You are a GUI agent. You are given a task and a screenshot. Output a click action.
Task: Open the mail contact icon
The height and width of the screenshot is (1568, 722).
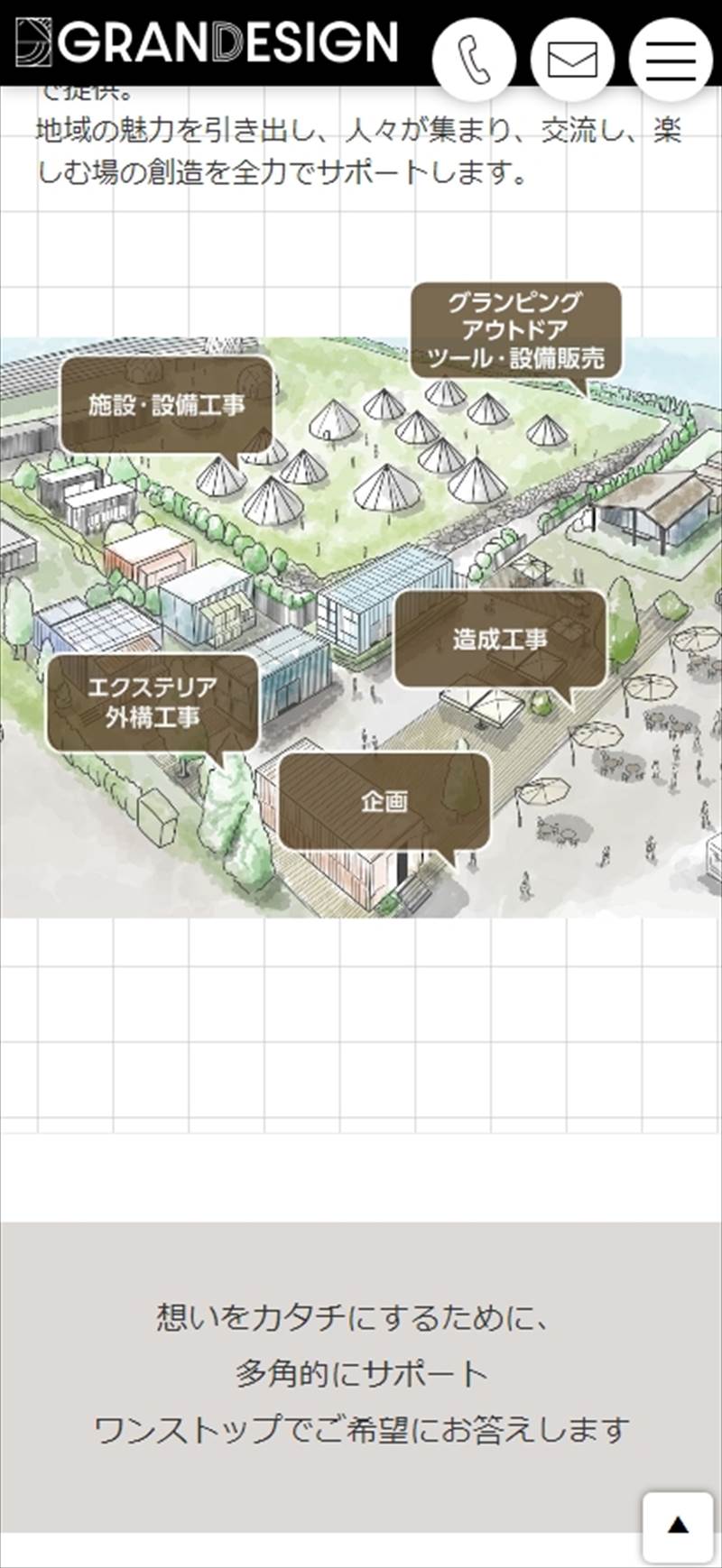coord(572,60)
